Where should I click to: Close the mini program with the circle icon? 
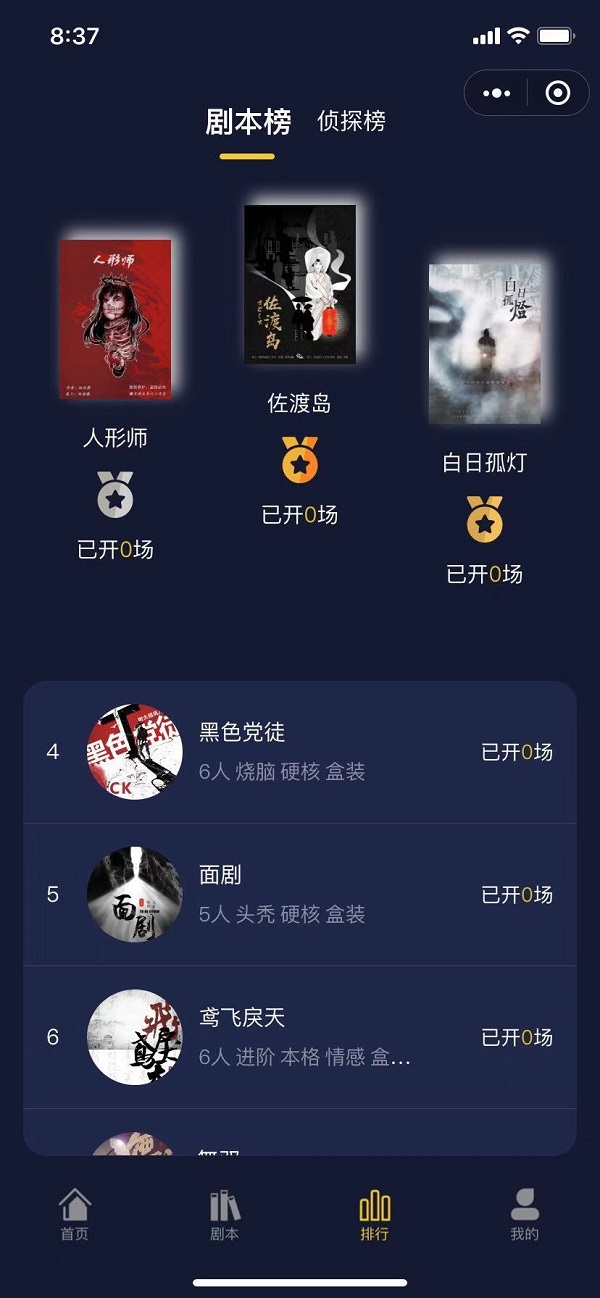pyautogui.click(x=558, y=94)
